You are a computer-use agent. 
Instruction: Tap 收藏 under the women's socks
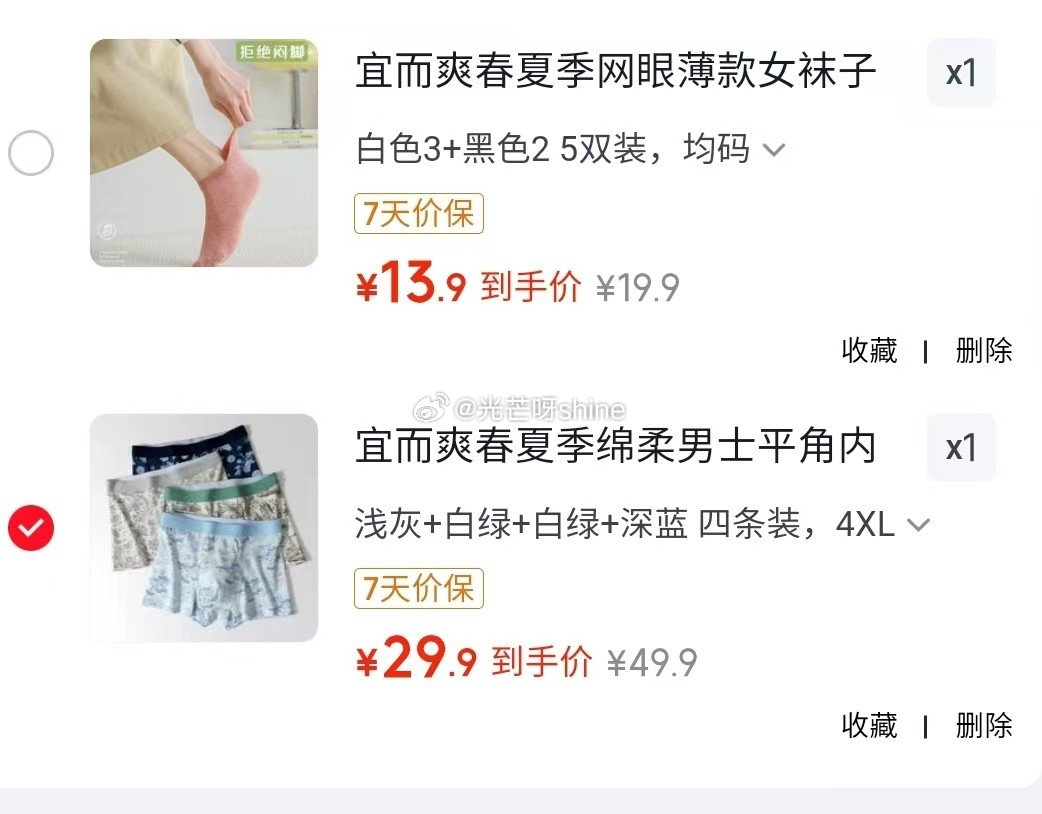click(869, 351)
